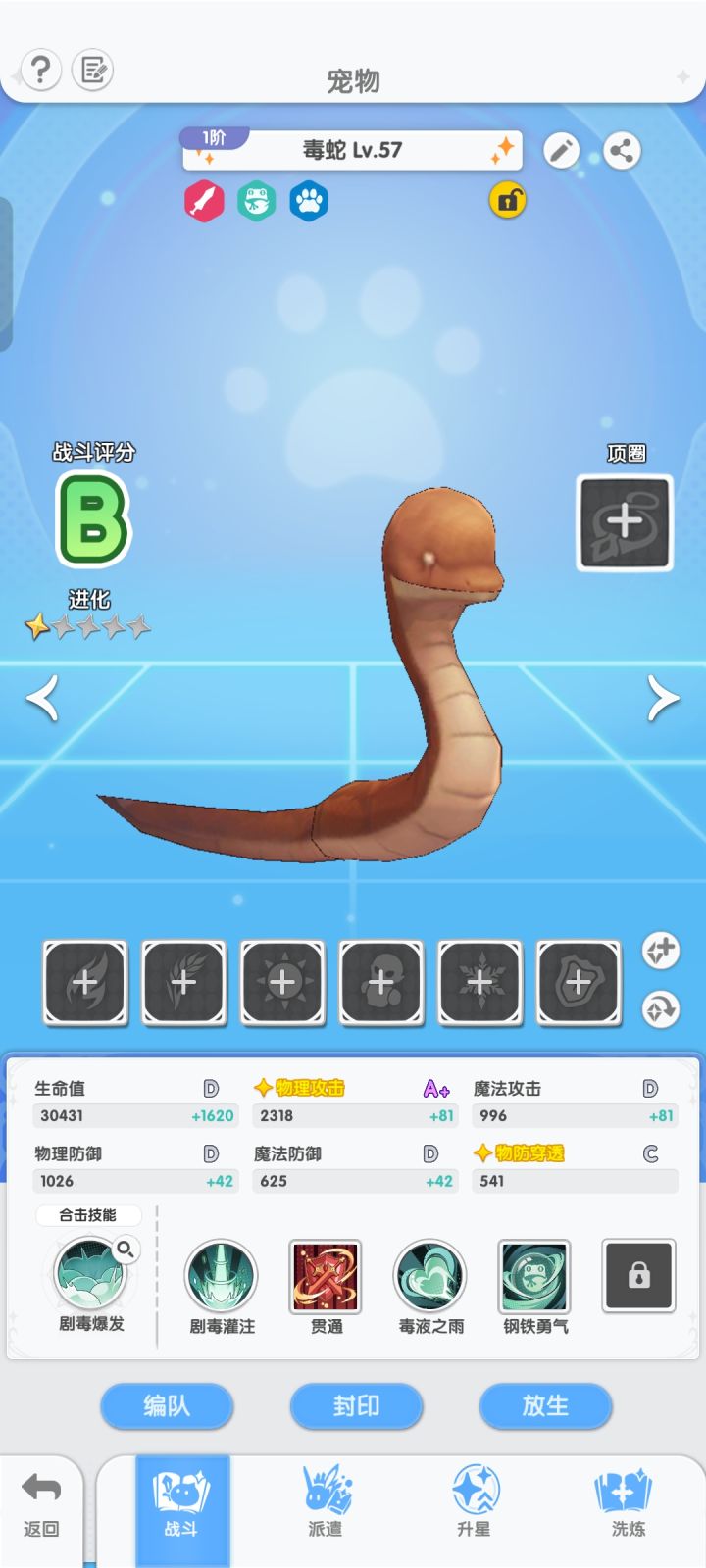Inspect 剧毒爆发 via its magnifier icon
The height and width of the screenshot is (1568, 706).
(125, 1250)
